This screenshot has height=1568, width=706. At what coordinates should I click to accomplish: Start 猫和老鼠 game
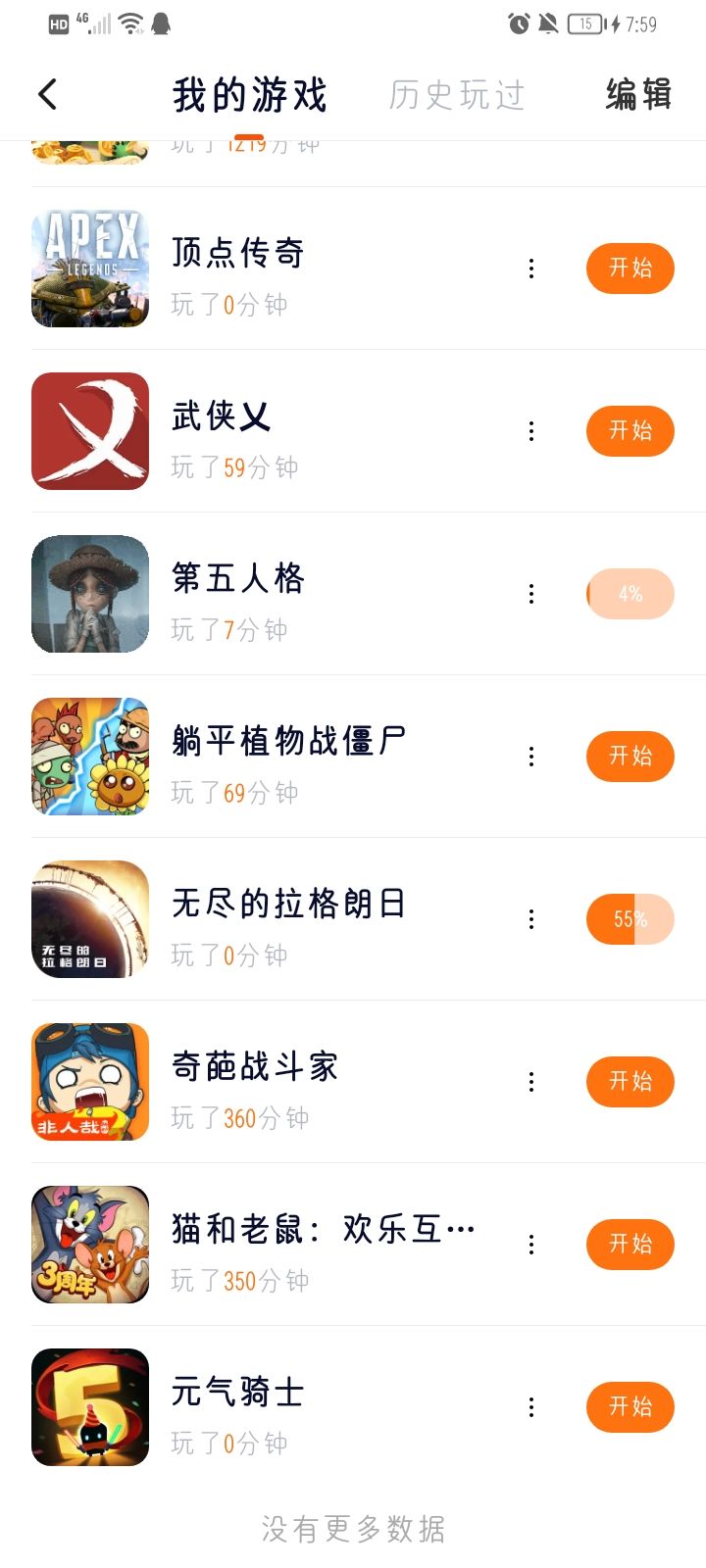(x=630, y=1245)
